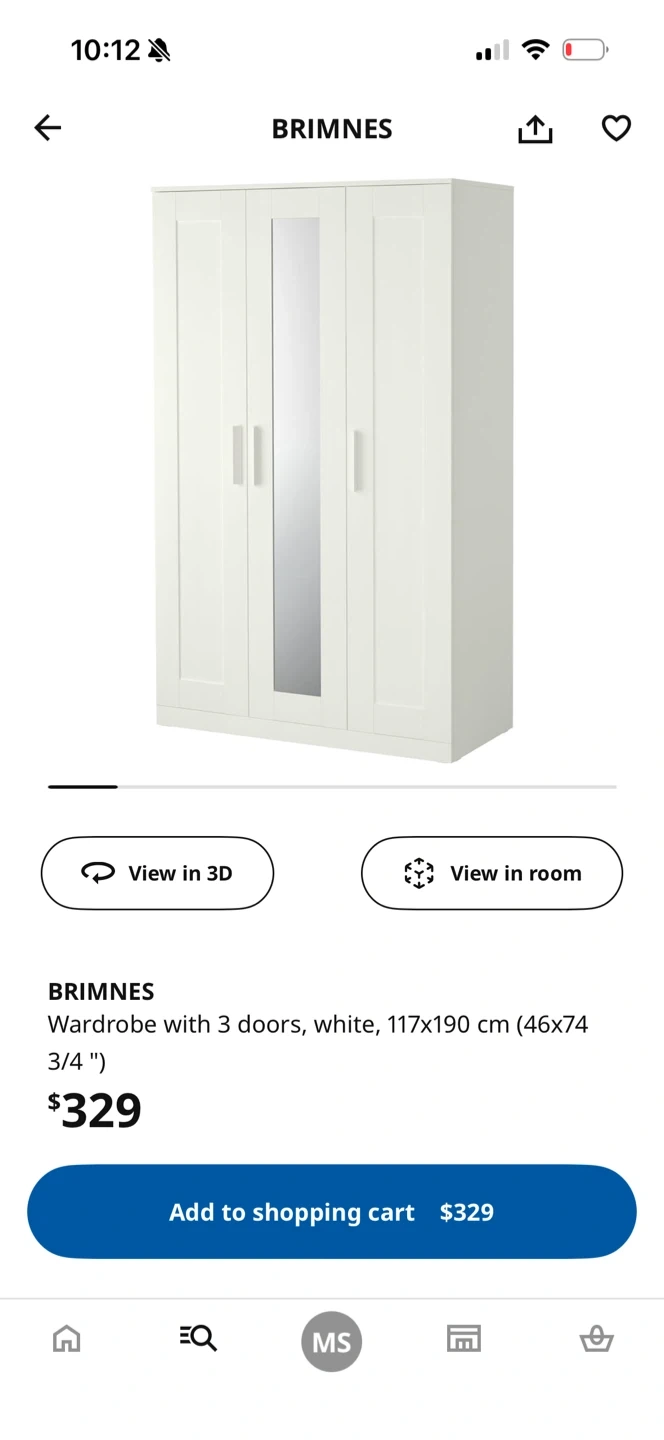Open the BRIMNES wardrobe product image
The height and width of the screenshot is (1440, 664).
332,470
